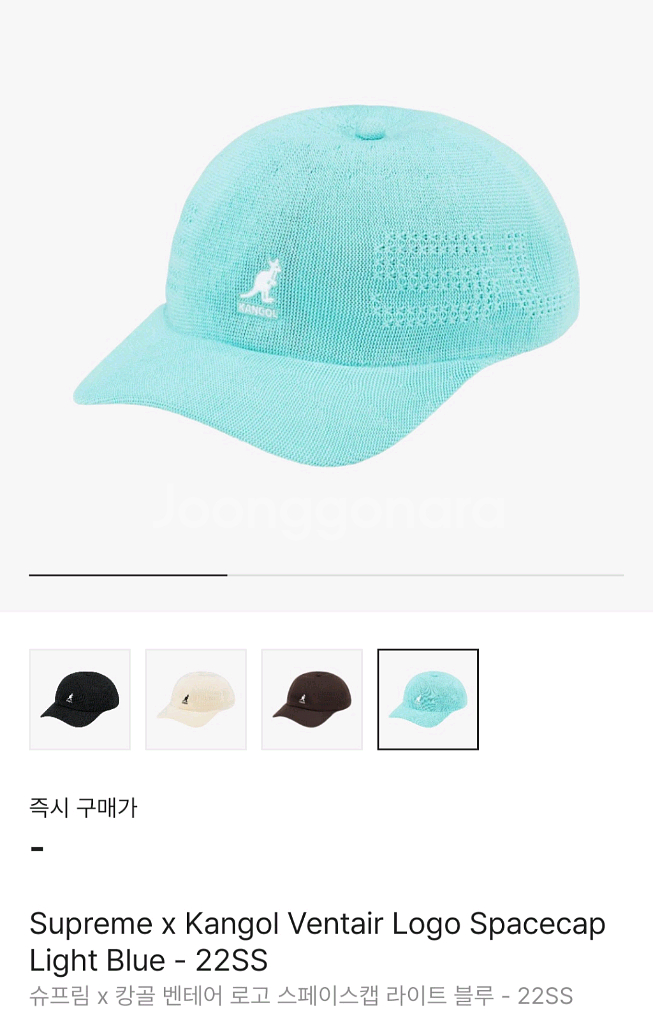The image size is (653, 1024).
Task: Select the black cap thumbnail
Action: tap(80, 699)
